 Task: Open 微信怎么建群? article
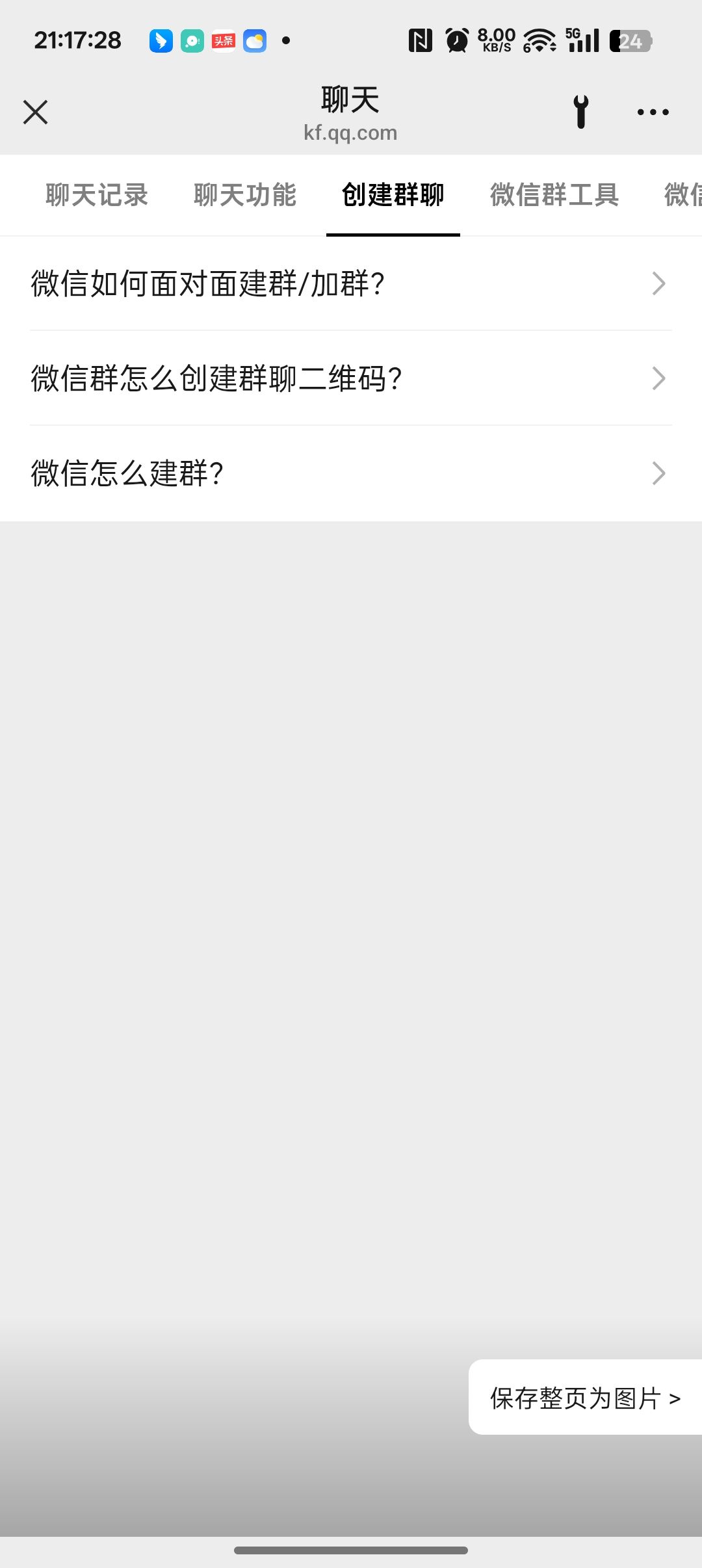pyautogui.click(x=351, y=473)
